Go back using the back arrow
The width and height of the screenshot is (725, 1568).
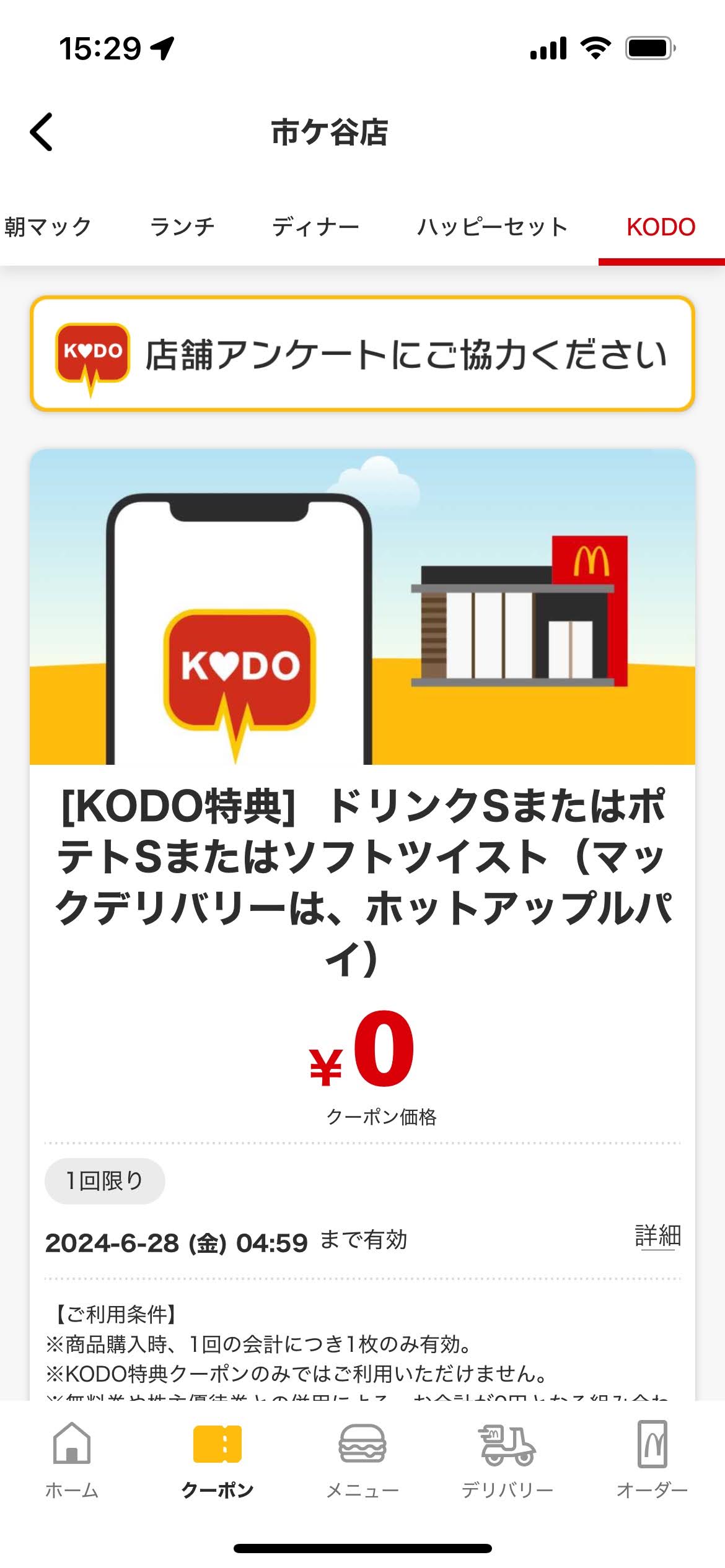click(42, 132)
